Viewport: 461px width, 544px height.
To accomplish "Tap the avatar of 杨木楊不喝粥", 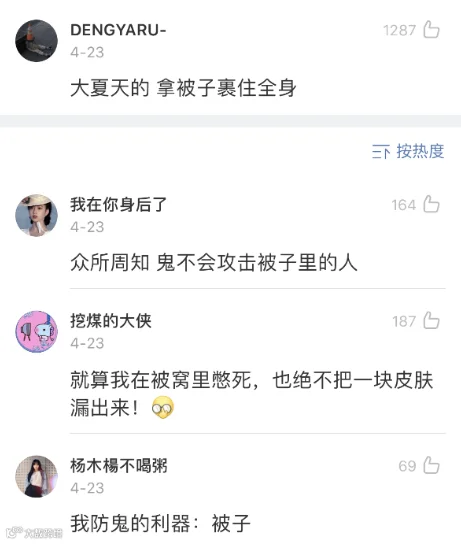I will [x=36, y=477].
